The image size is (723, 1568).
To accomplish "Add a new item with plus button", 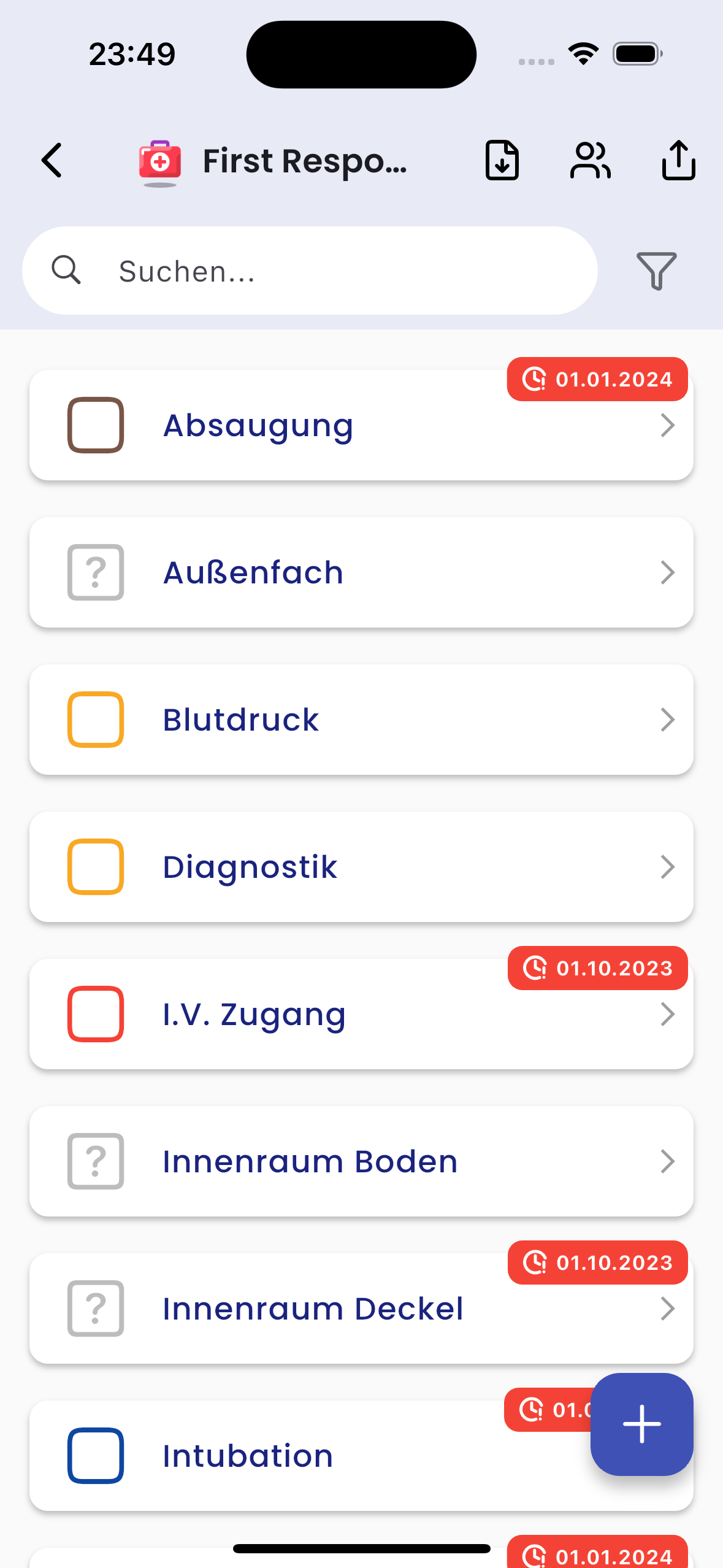I will pyautogui.click(x=641, y=1424).
